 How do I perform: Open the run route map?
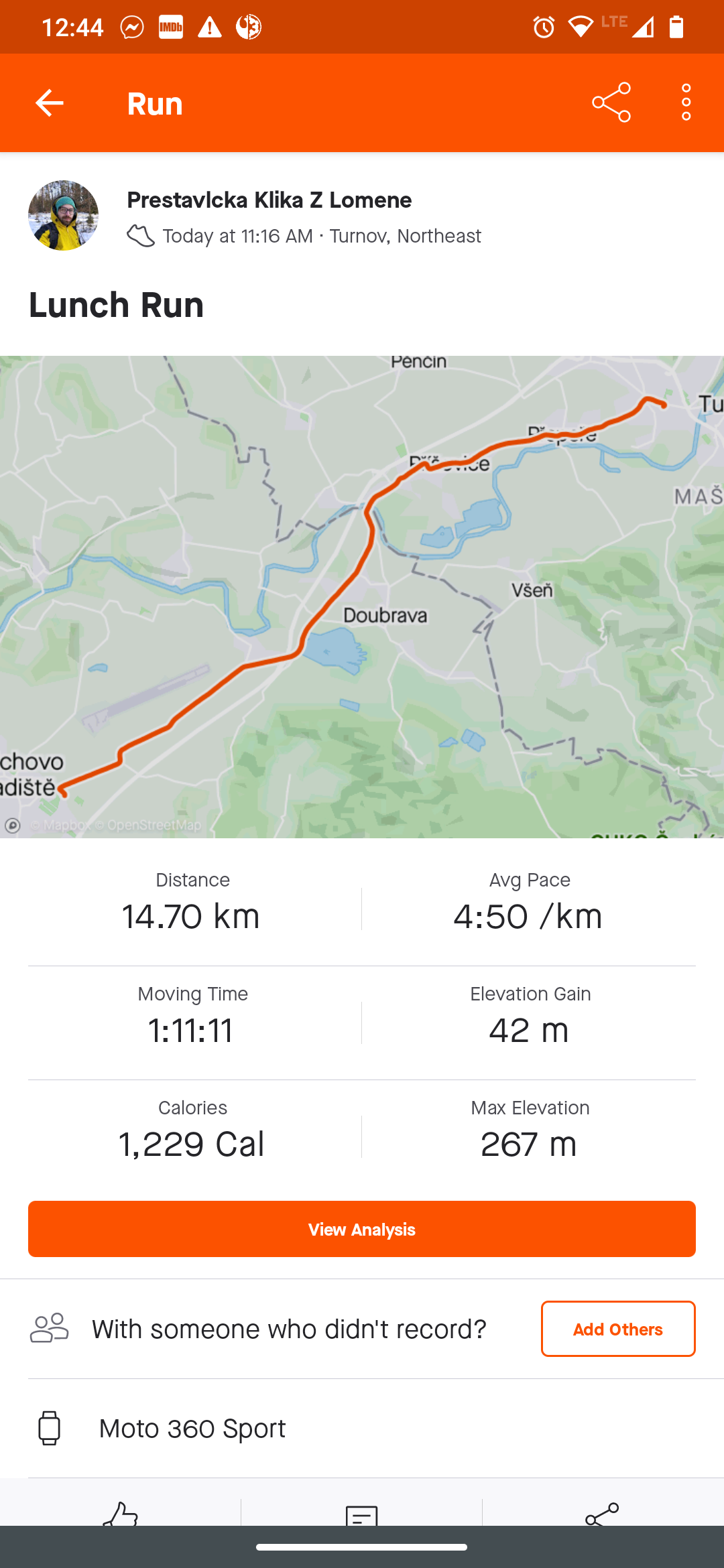tap(362, 596)
